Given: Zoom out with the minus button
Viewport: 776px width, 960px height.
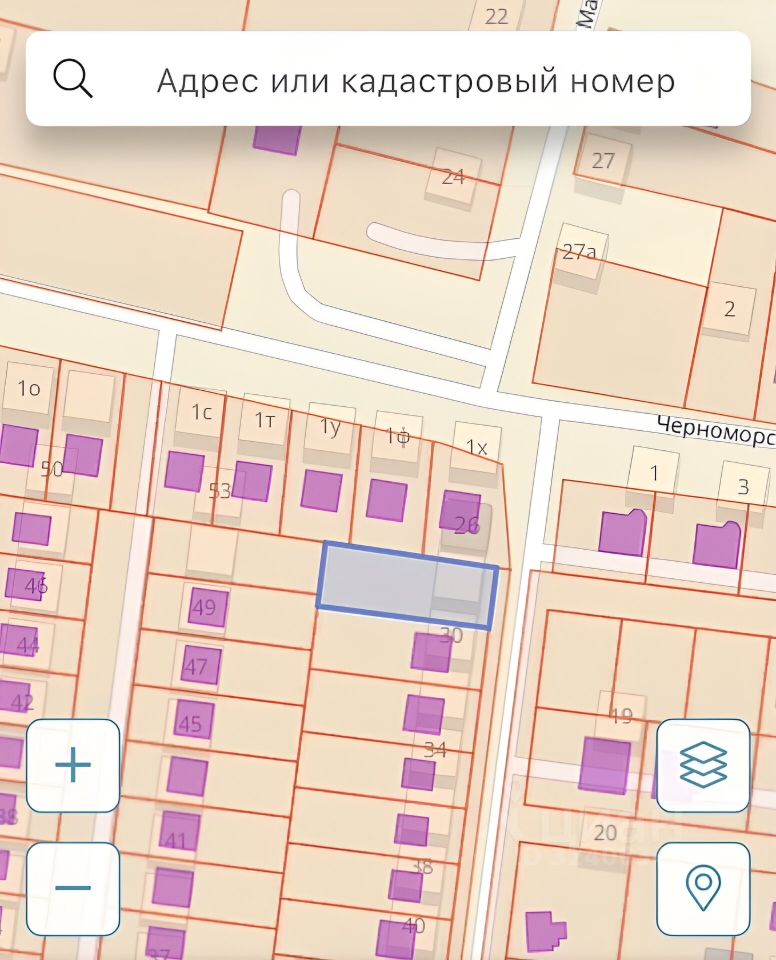Looking at the screenshot, I should click(73, 888).
